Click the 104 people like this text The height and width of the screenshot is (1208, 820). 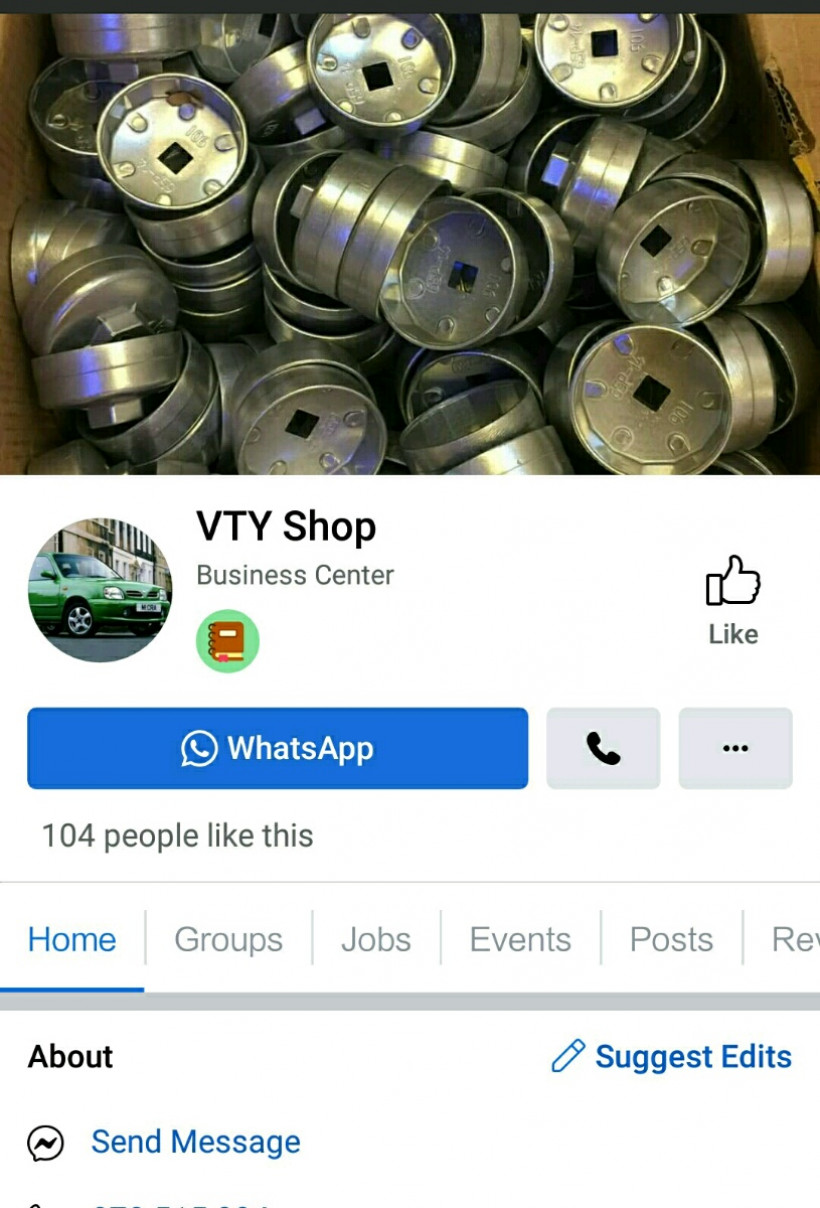tap(177, 835)
